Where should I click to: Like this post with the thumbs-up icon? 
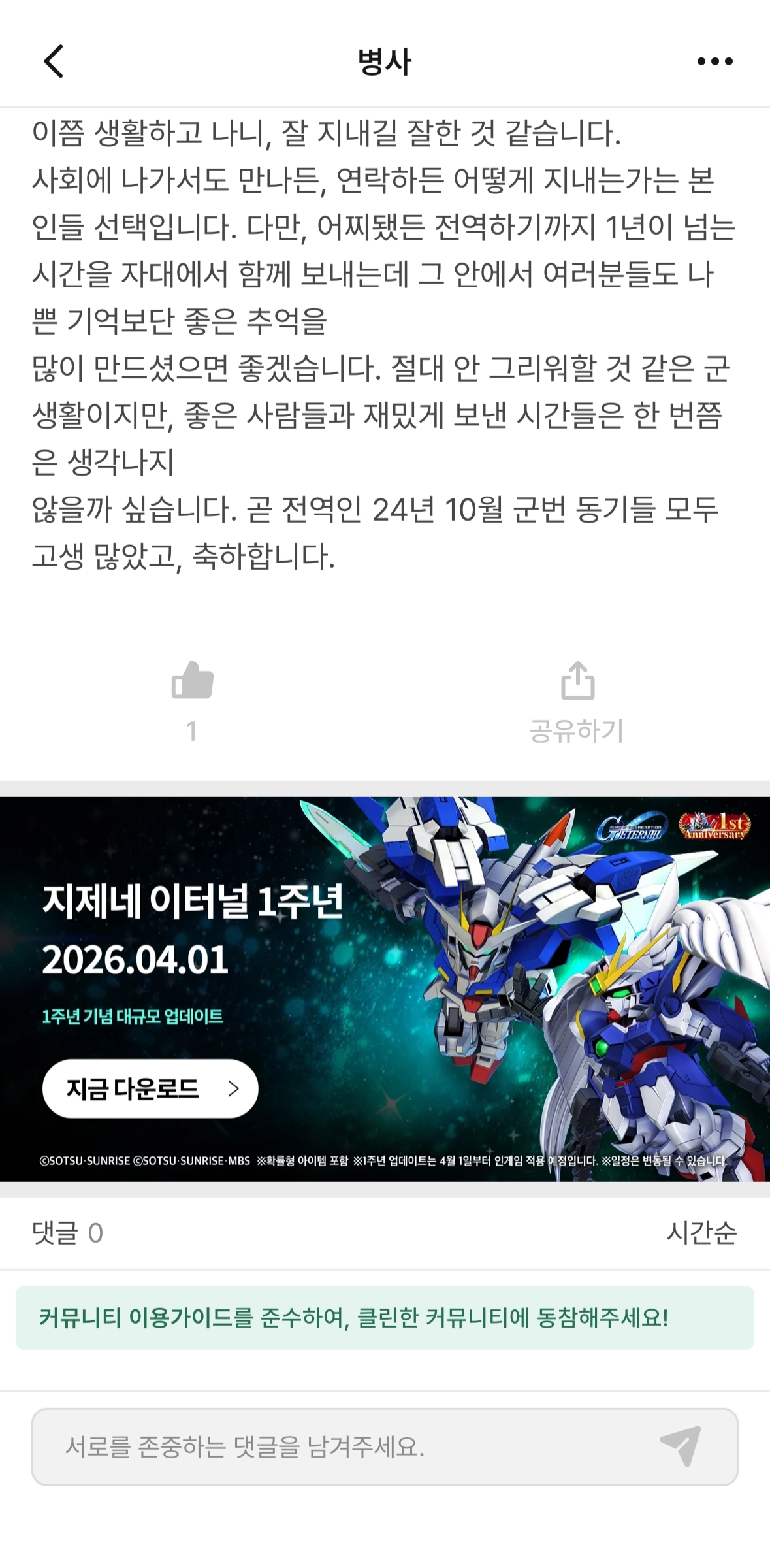[x=192, y=681]
